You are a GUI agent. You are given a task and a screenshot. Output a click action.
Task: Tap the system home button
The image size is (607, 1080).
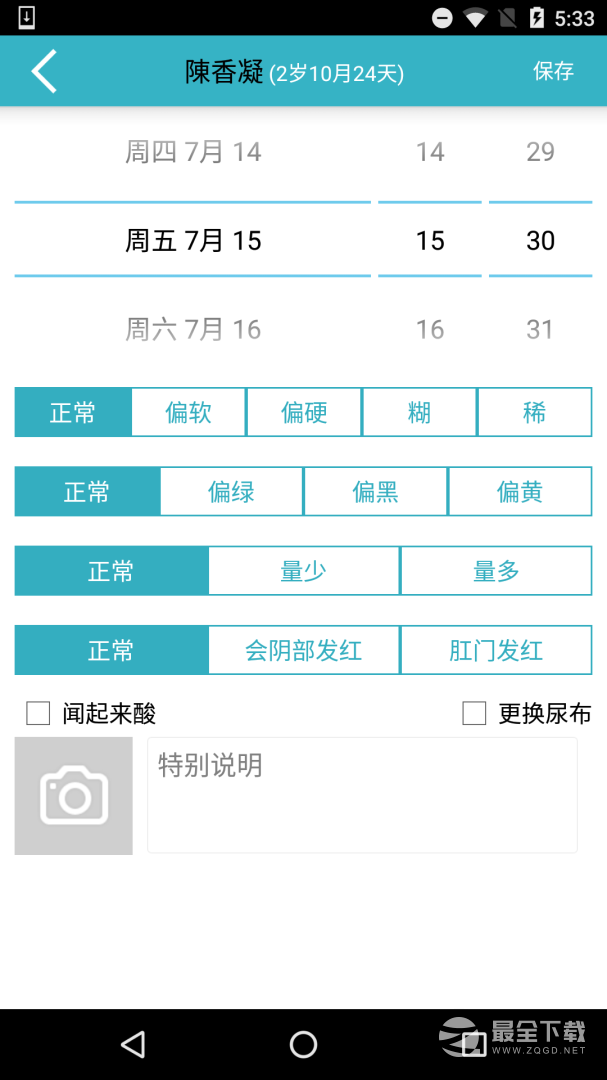[303, 1044]
